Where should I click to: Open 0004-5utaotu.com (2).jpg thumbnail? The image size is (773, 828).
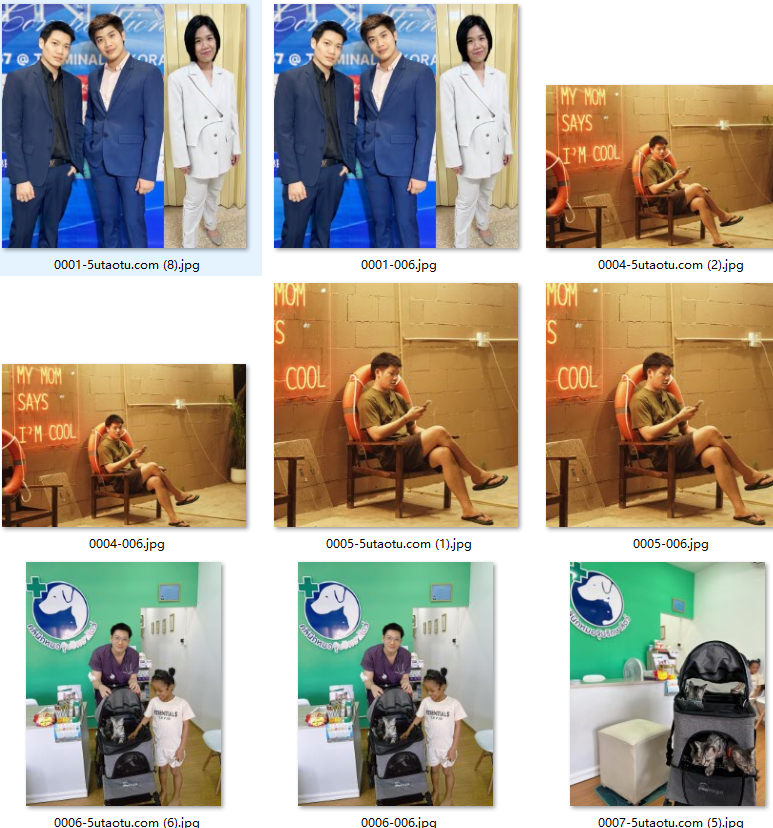tap(658, 167)
